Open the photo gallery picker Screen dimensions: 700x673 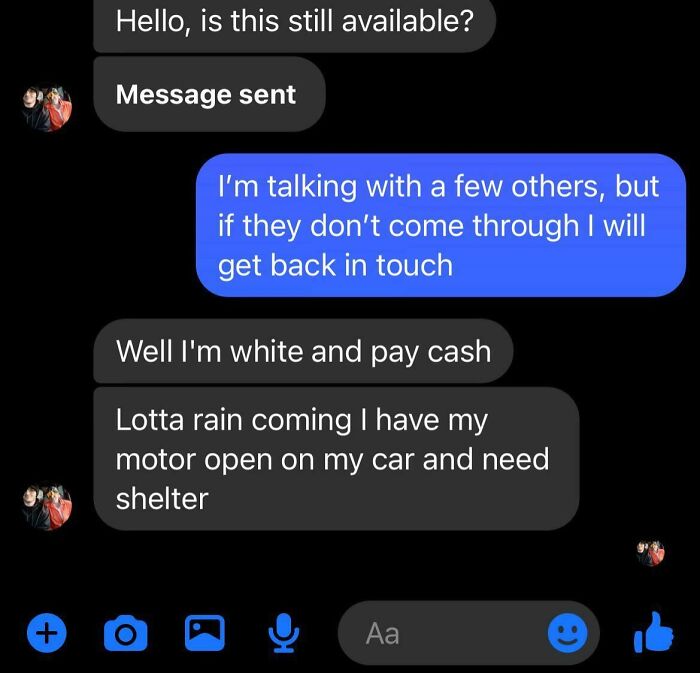coord(204,632)
